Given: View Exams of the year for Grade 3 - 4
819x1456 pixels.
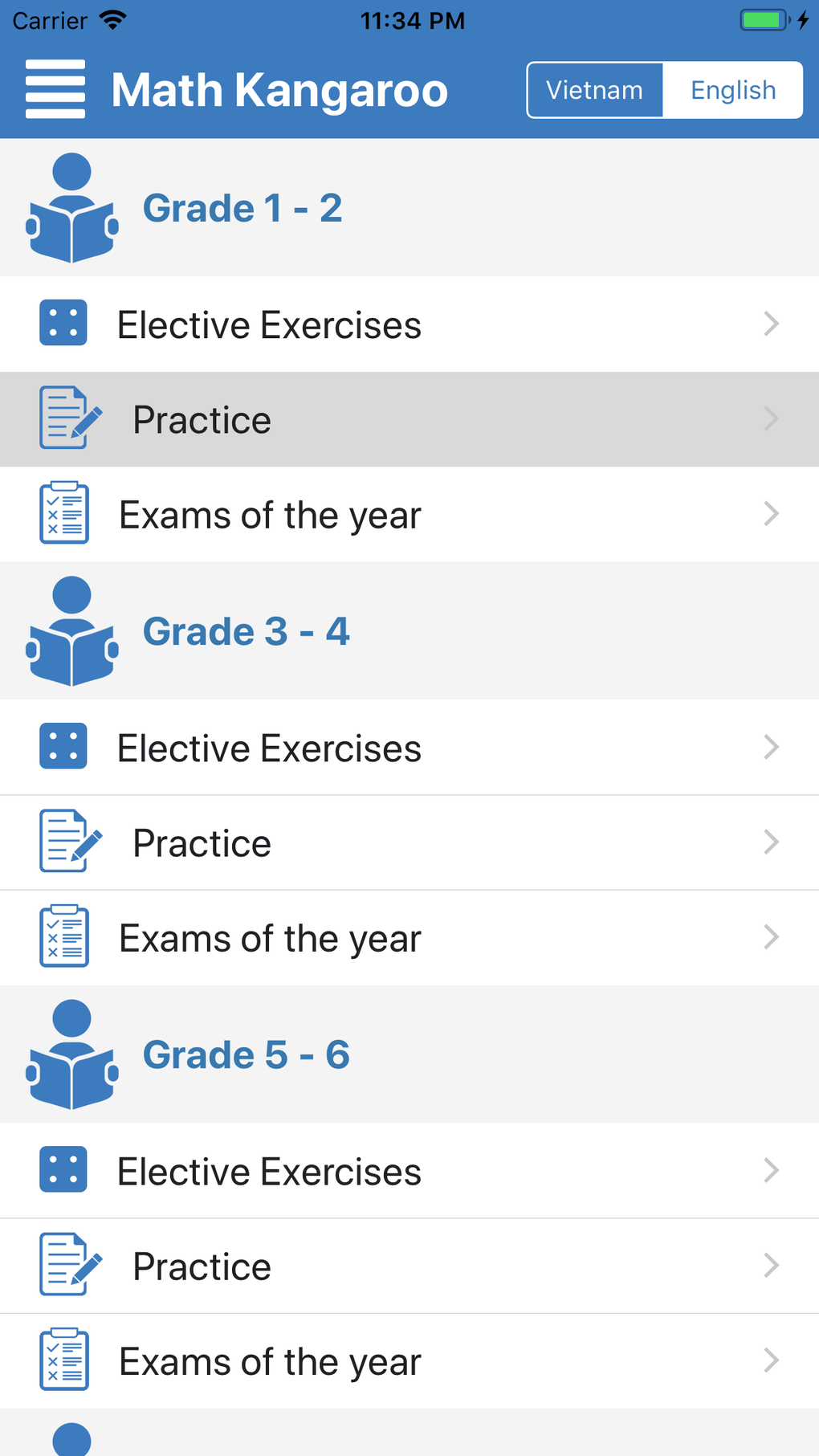Looking at the screenshot, I should point(409,938).
